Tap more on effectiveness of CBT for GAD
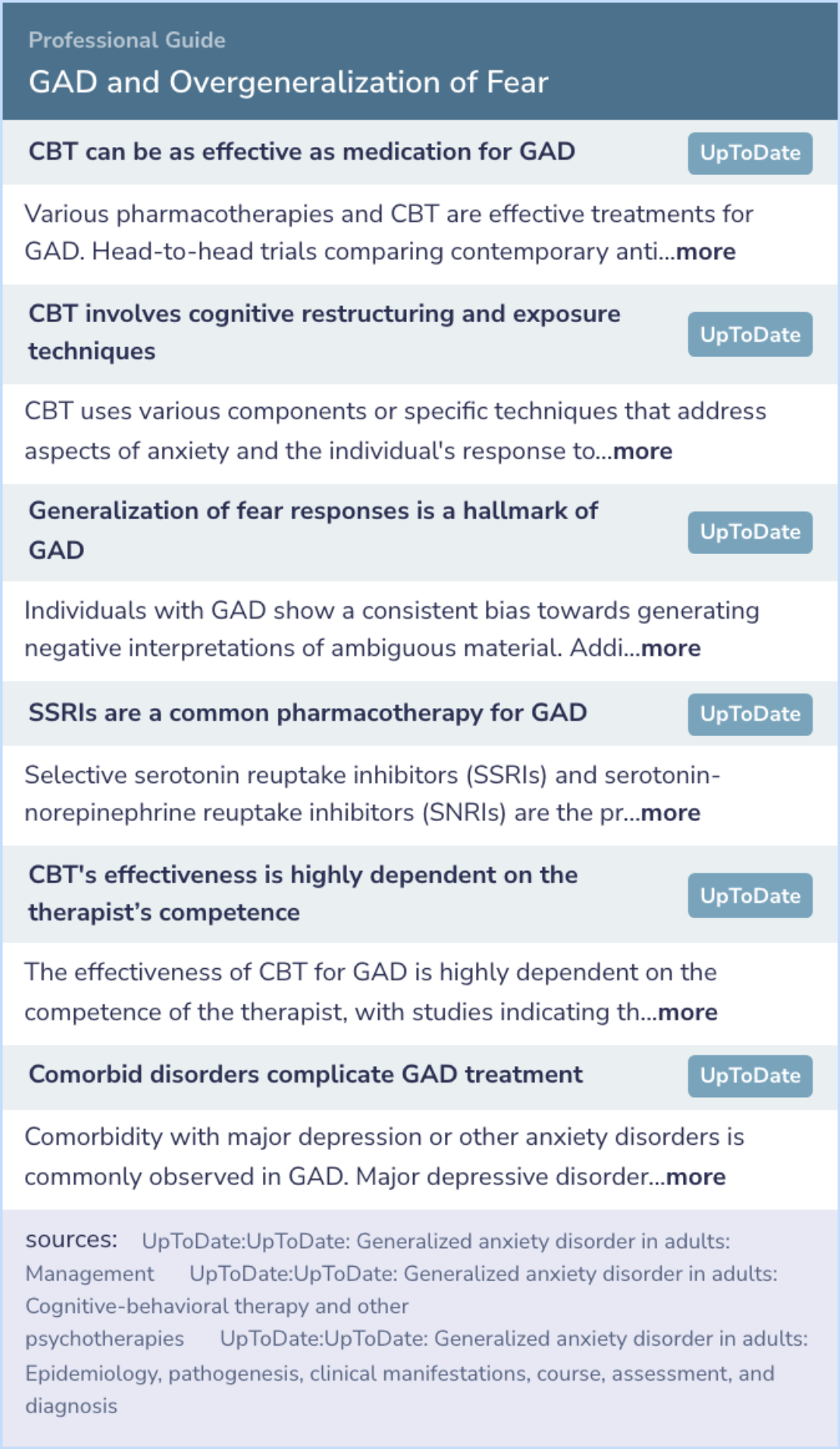 (x=688, y=1012)
